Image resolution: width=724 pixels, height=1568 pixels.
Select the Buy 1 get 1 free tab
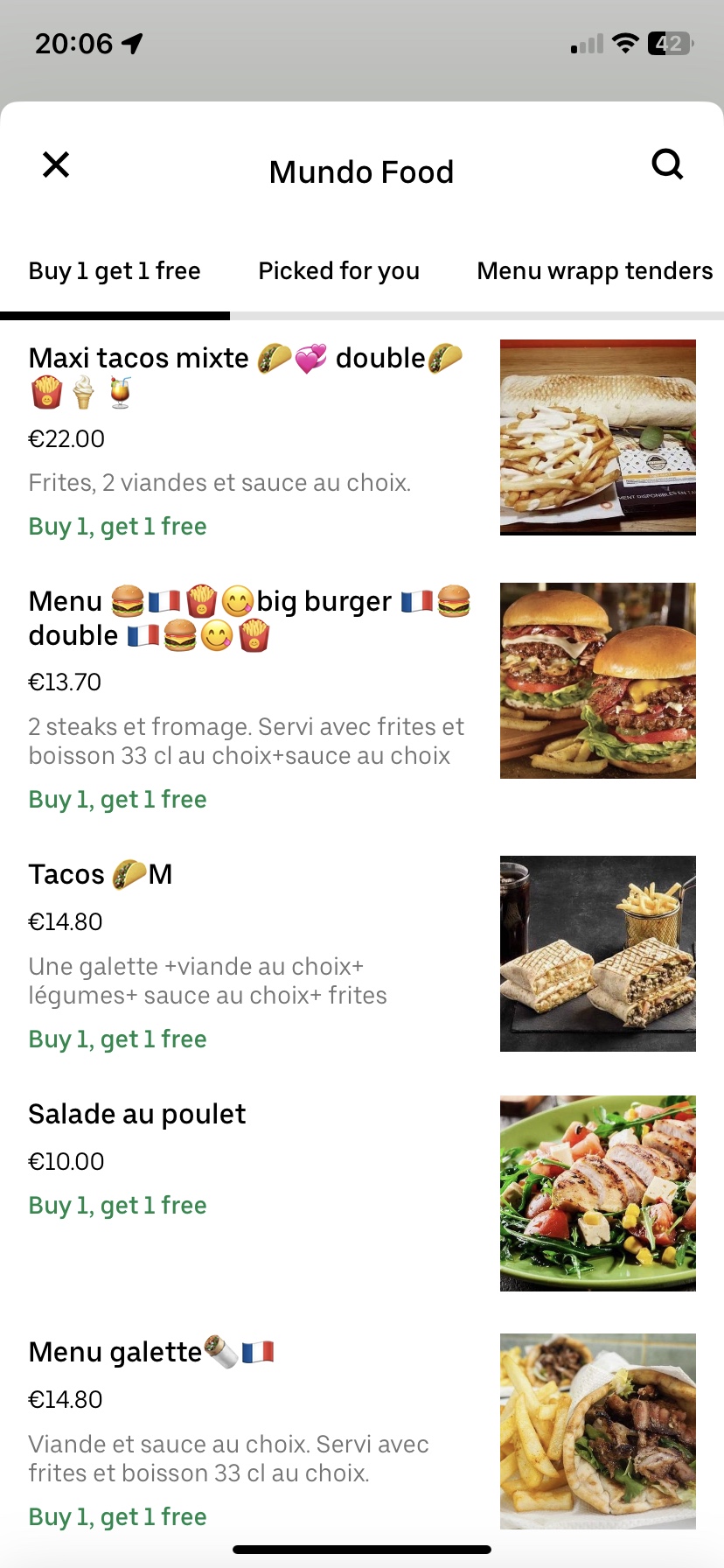point(115,271)
